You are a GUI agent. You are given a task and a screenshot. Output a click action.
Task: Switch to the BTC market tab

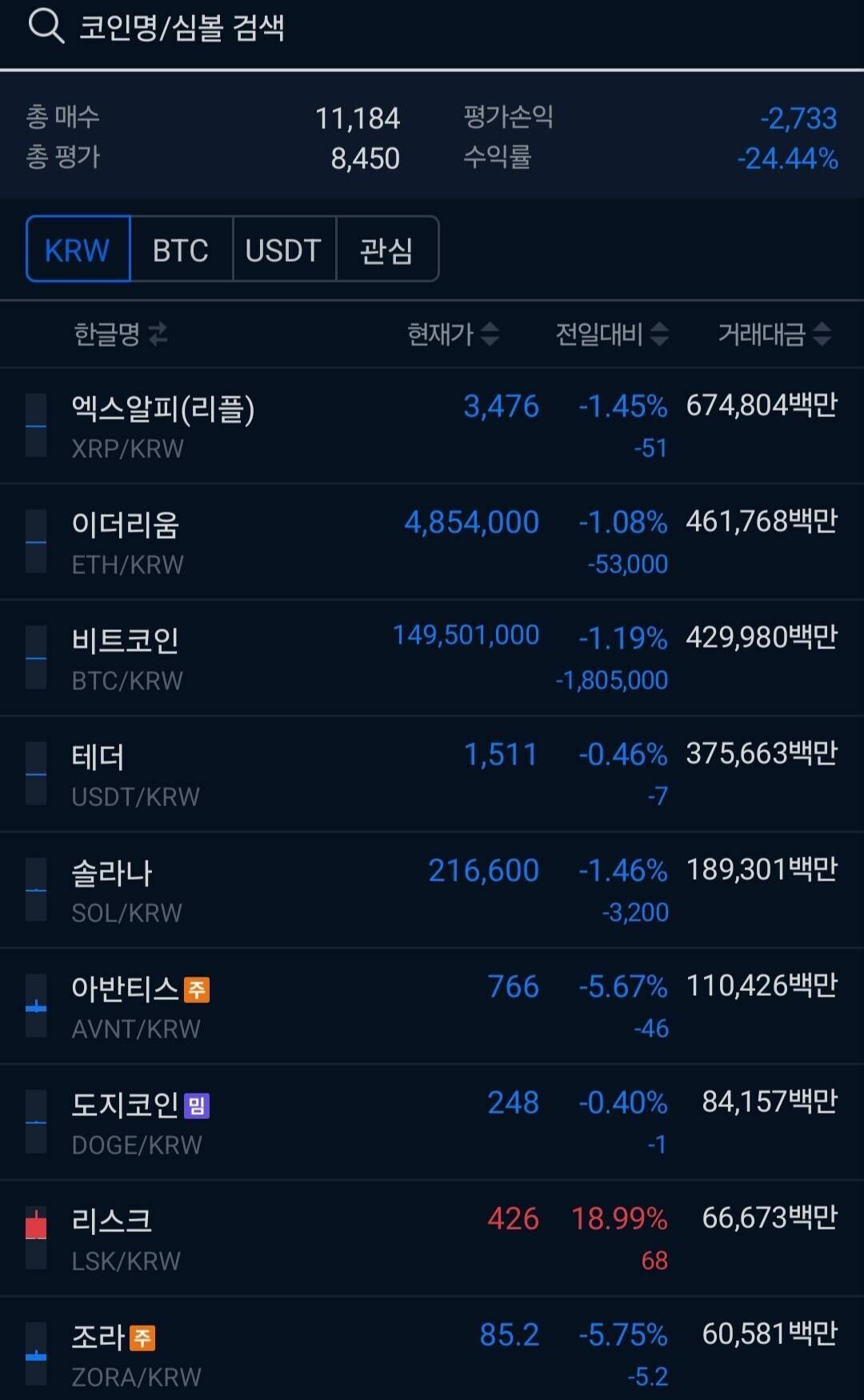(179, 250)
